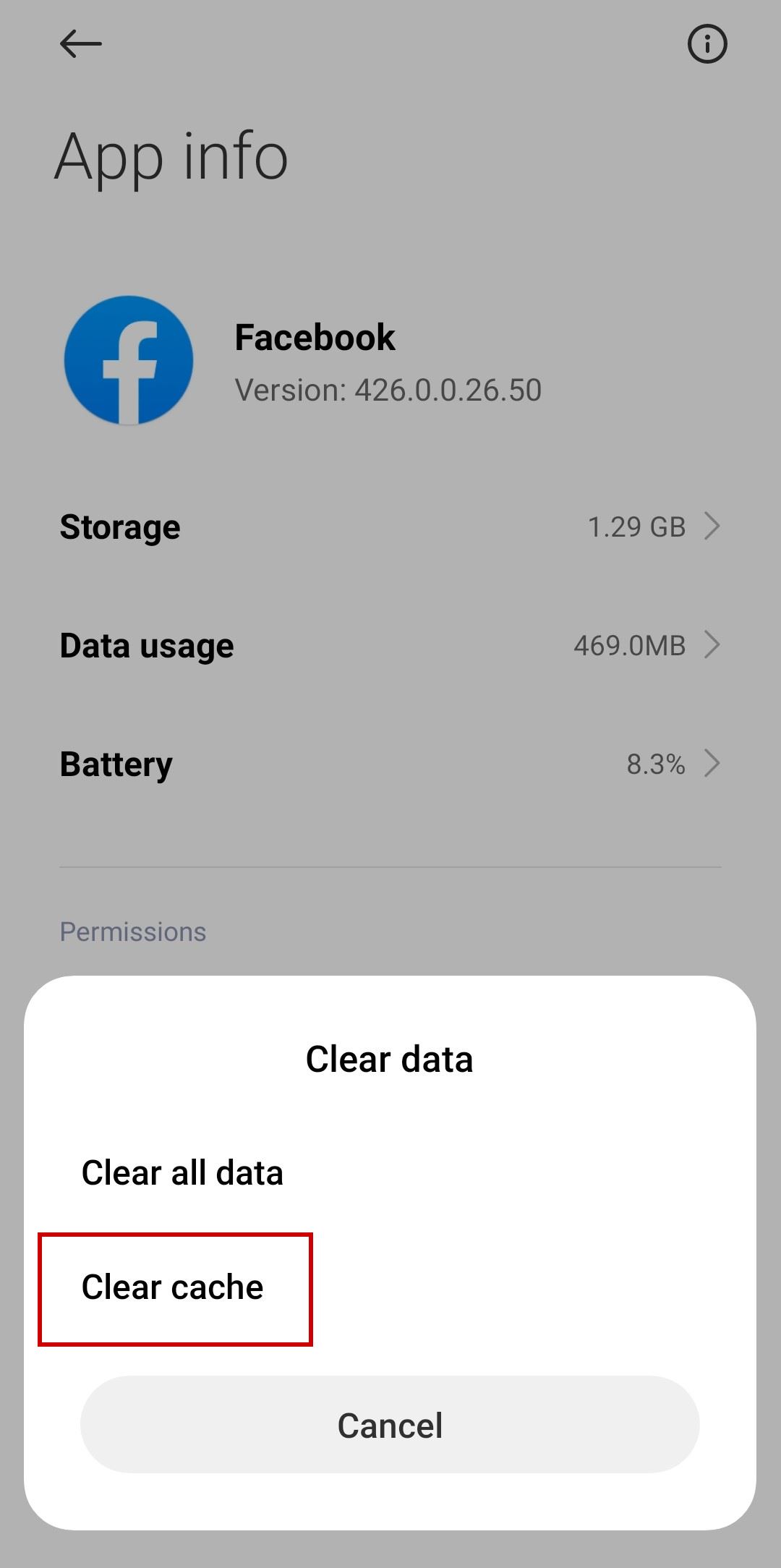Go back using the top arrow
781x1568 pixels.
coord(80,44)
